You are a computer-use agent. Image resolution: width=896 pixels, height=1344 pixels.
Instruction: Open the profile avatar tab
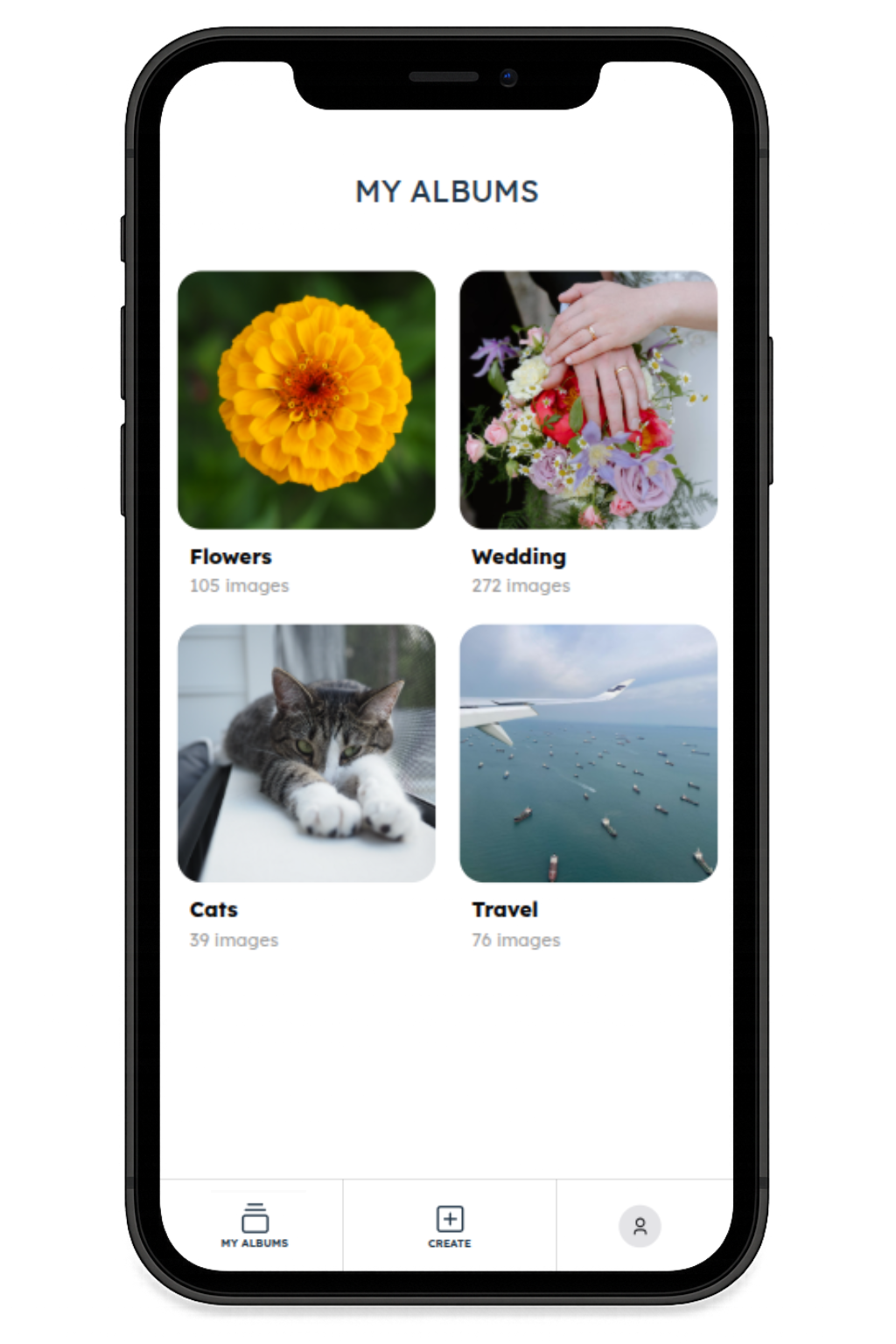(640, 1226)
